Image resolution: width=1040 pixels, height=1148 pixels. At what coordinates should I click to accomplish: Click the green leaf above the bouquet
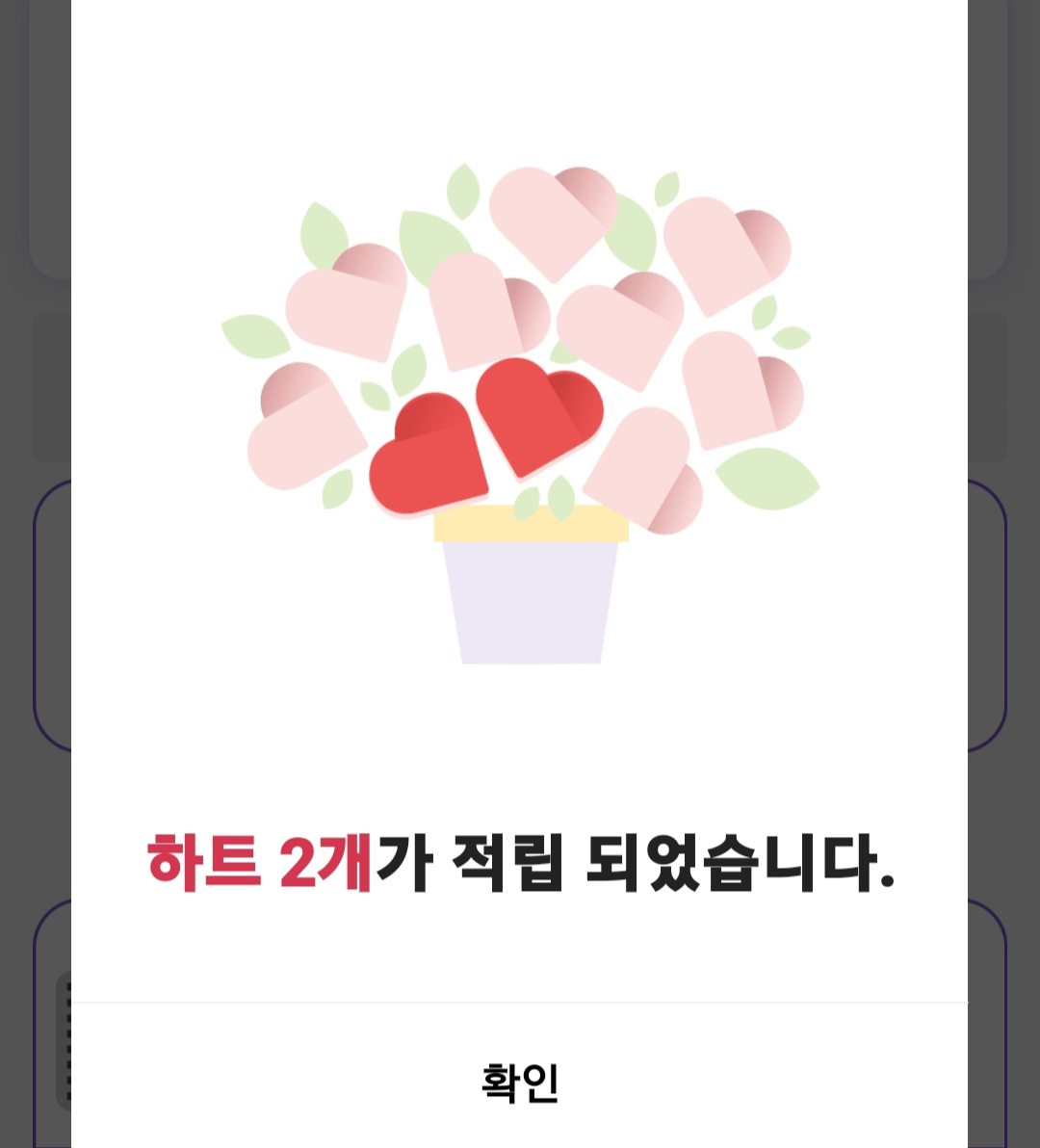[462, 193]
